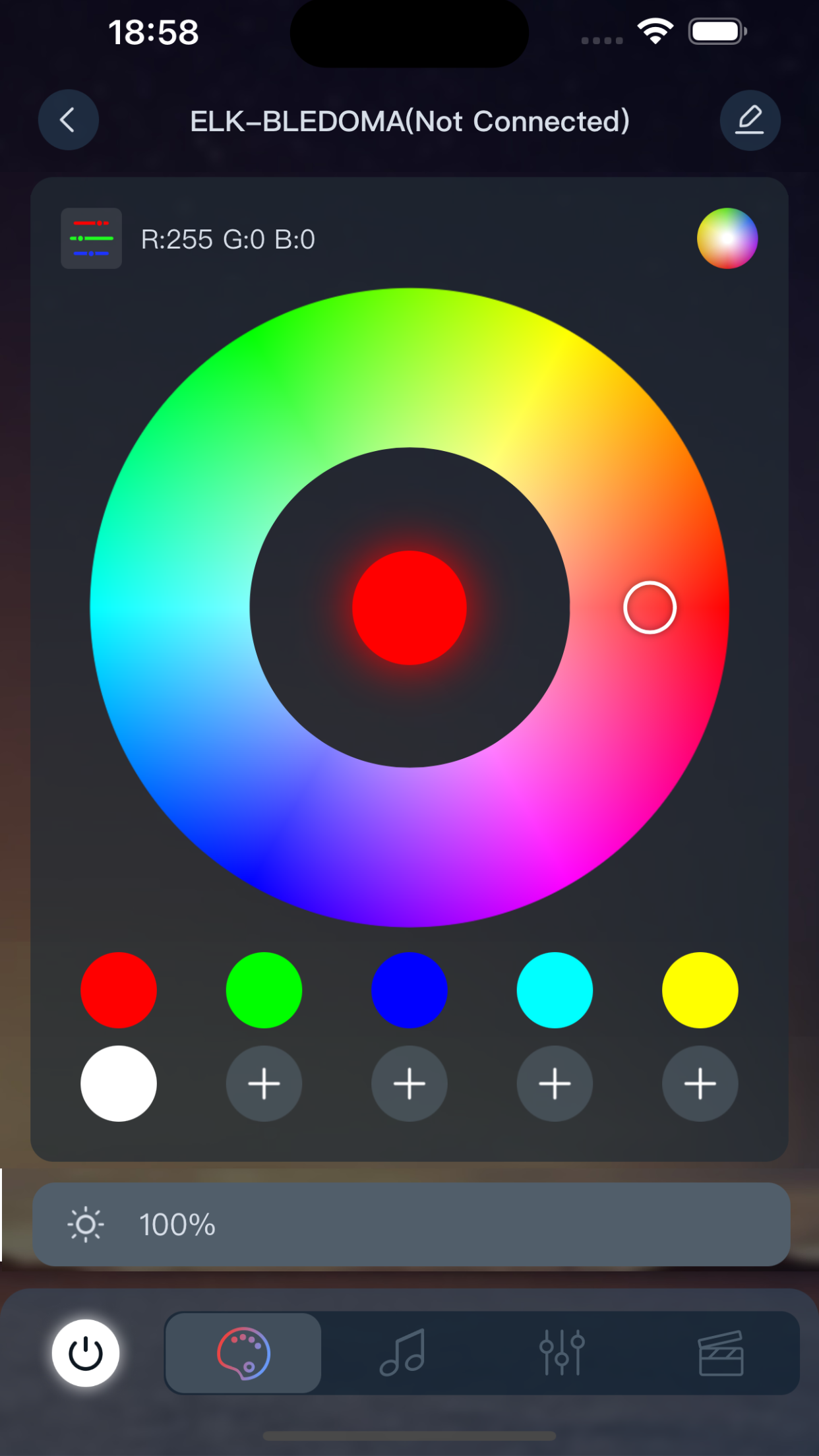Add a custom color with the second plus

pyautogui.click(x=409, y=1084)
